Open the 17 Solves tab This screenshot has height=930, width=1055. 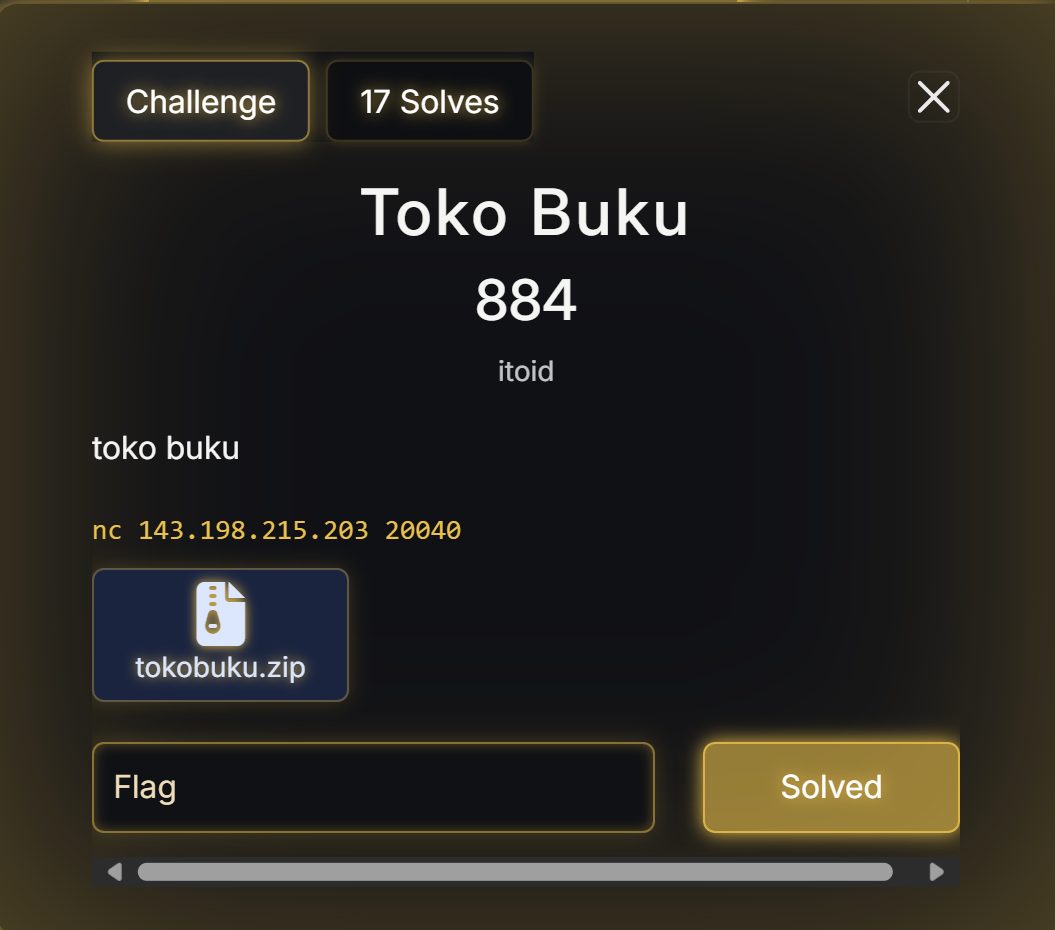click(x=429, y=101)
